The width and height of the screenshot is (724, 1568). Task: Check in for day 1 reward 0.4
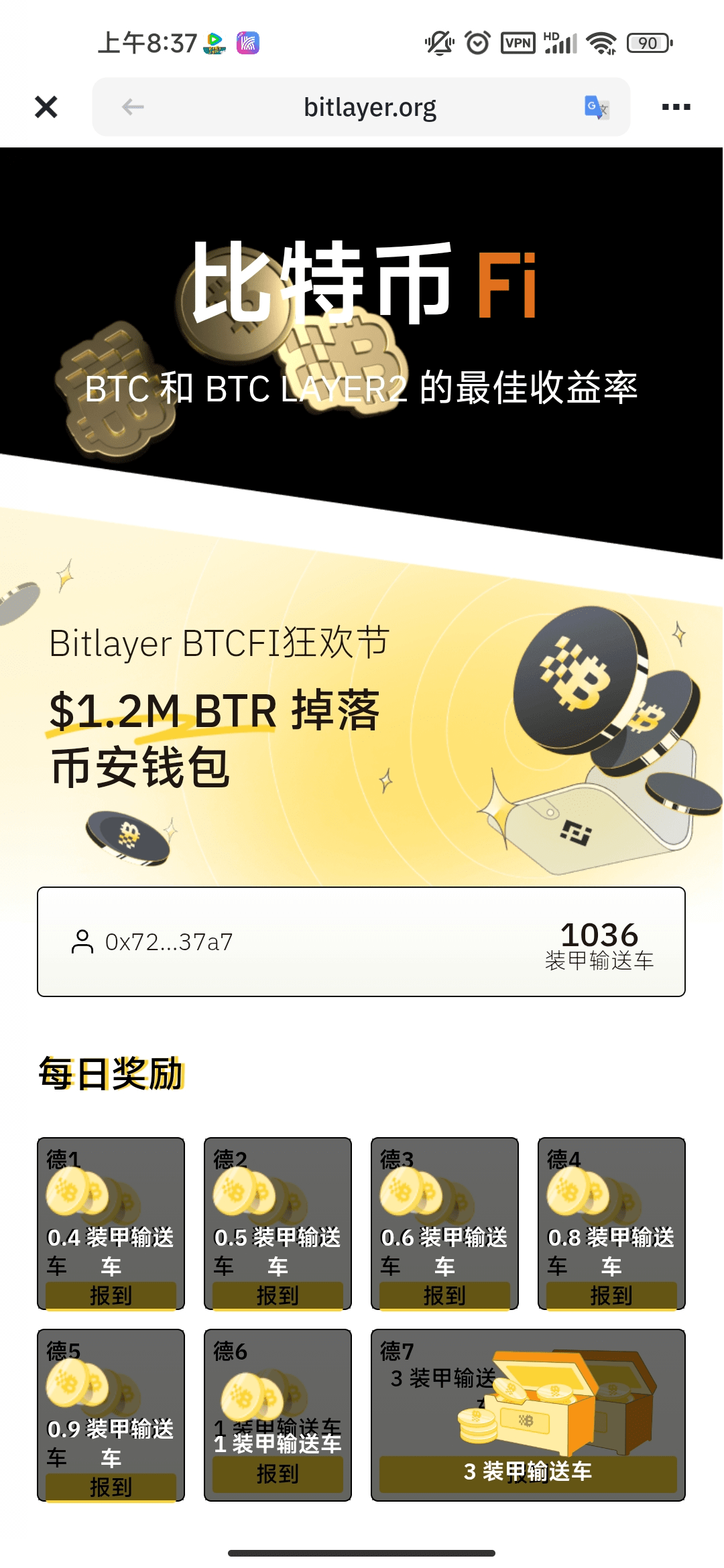pyautogui.click(x=111, y=1295)
